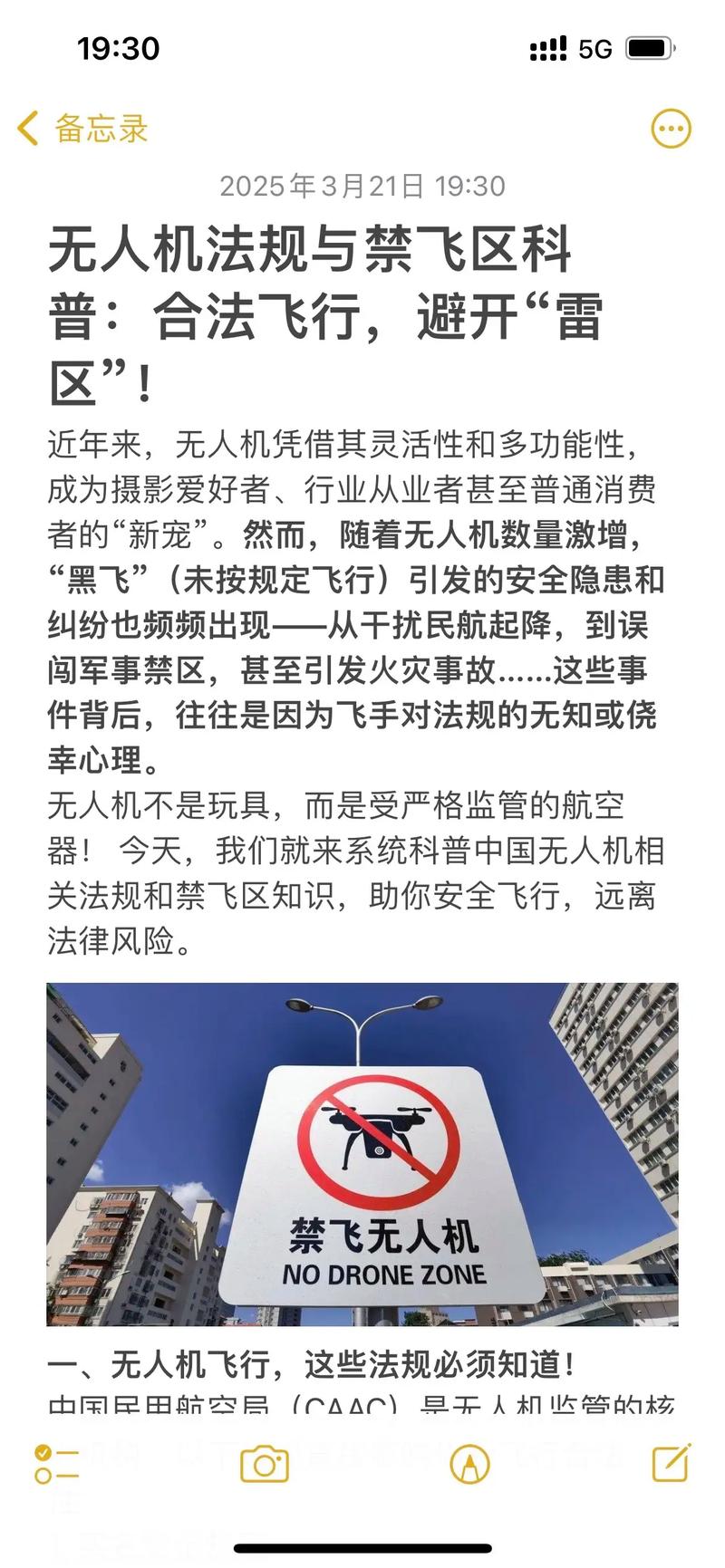Create a new note with compose icon
This screenshot has height=1568, width=725.
click(671, 1463)
